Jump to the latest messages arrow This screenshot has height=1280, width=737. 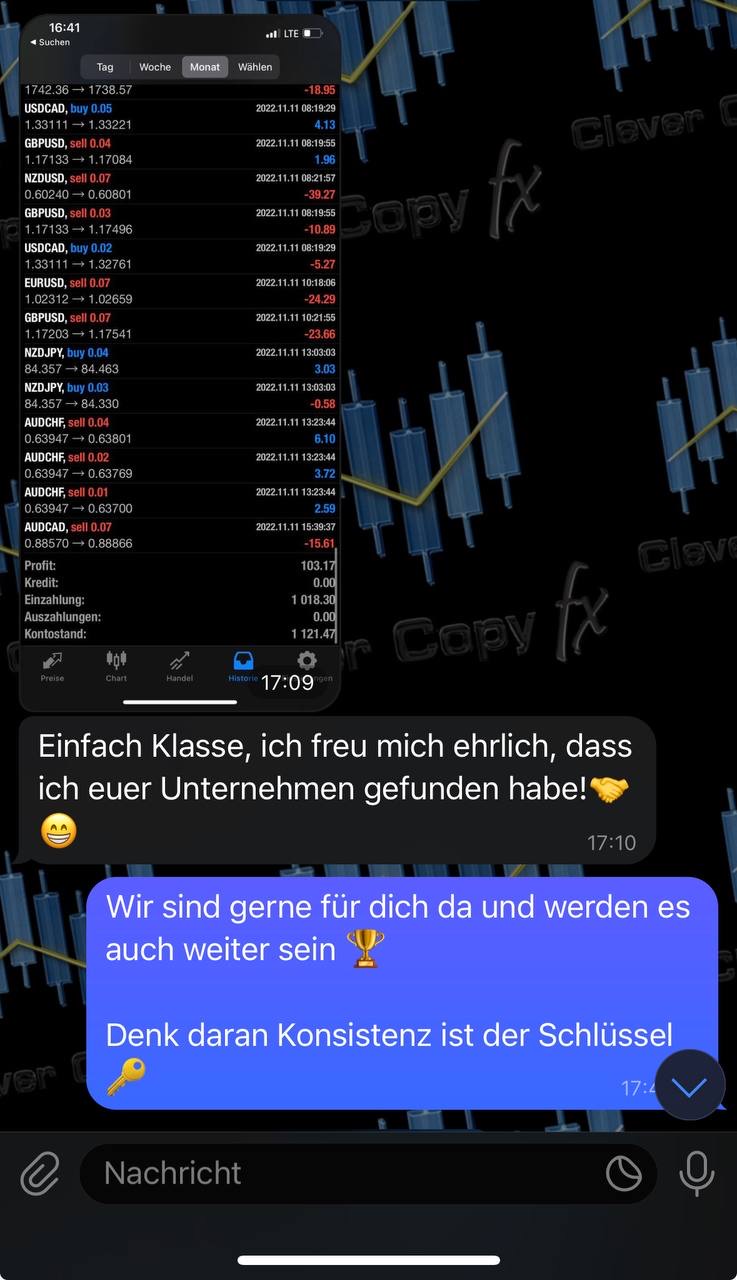coord(689,1085)
